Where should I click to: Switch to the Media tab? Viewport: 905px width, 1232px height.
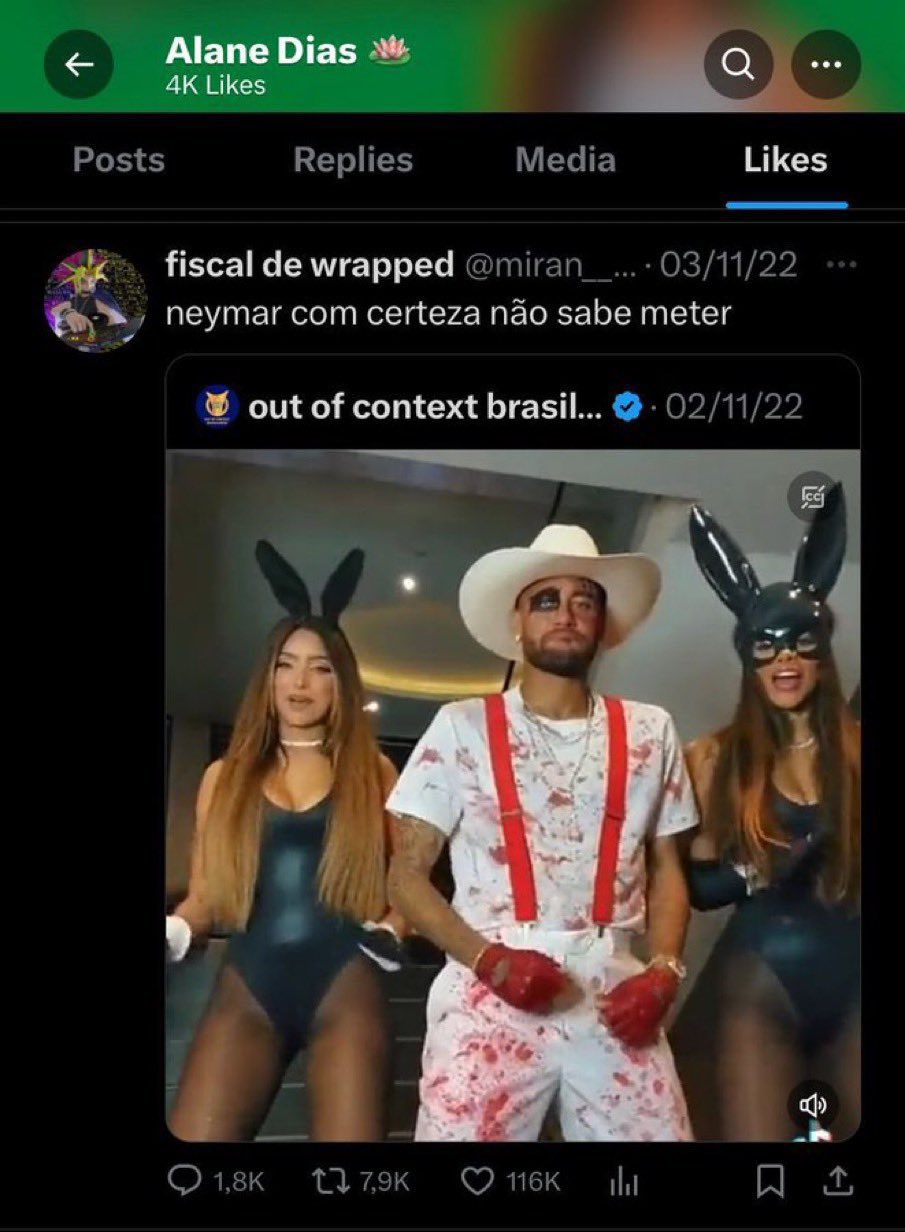[565, 161]
